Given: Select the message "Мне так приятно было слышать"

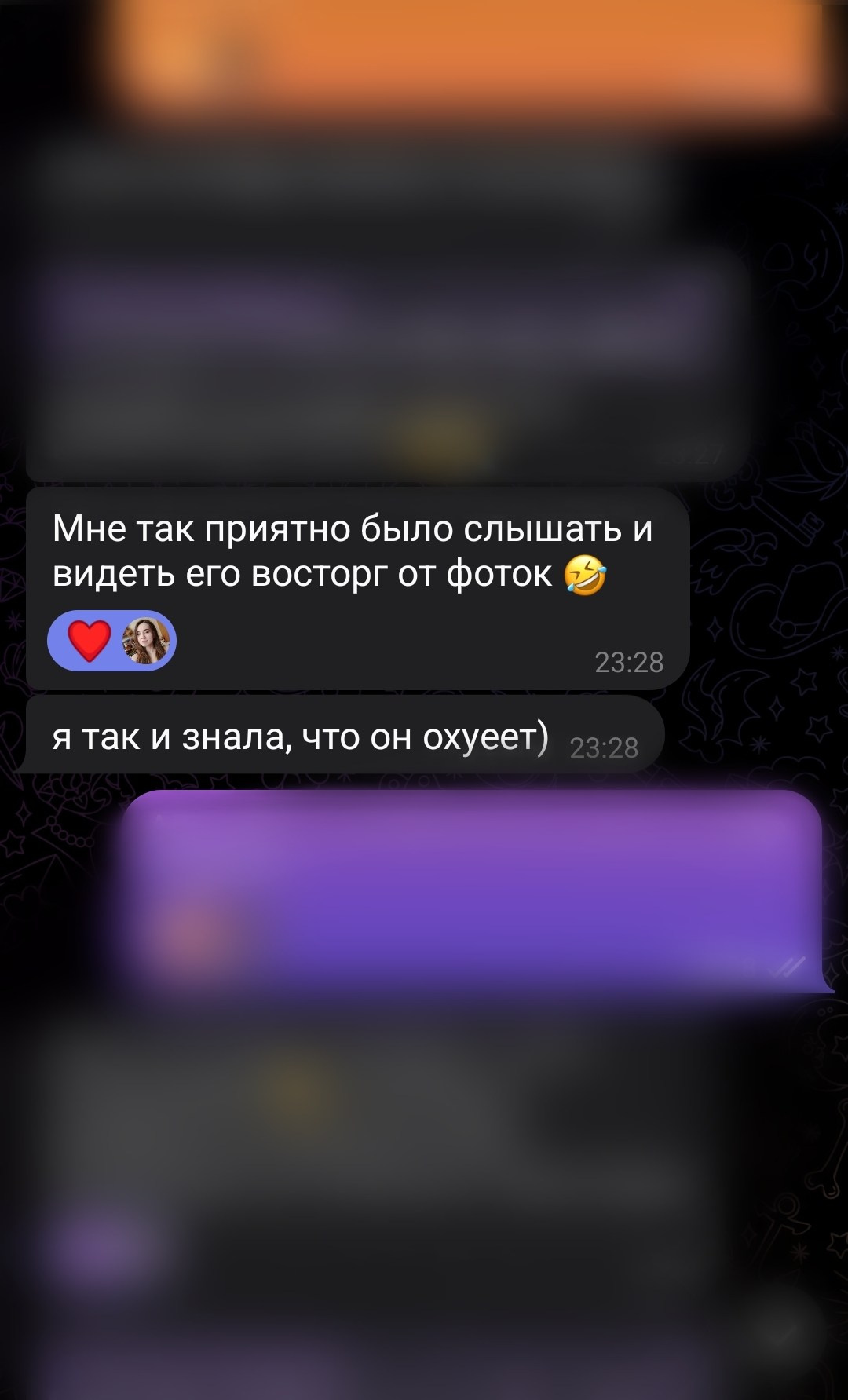Looking at the screenshot, I should (x=353, y=551).
